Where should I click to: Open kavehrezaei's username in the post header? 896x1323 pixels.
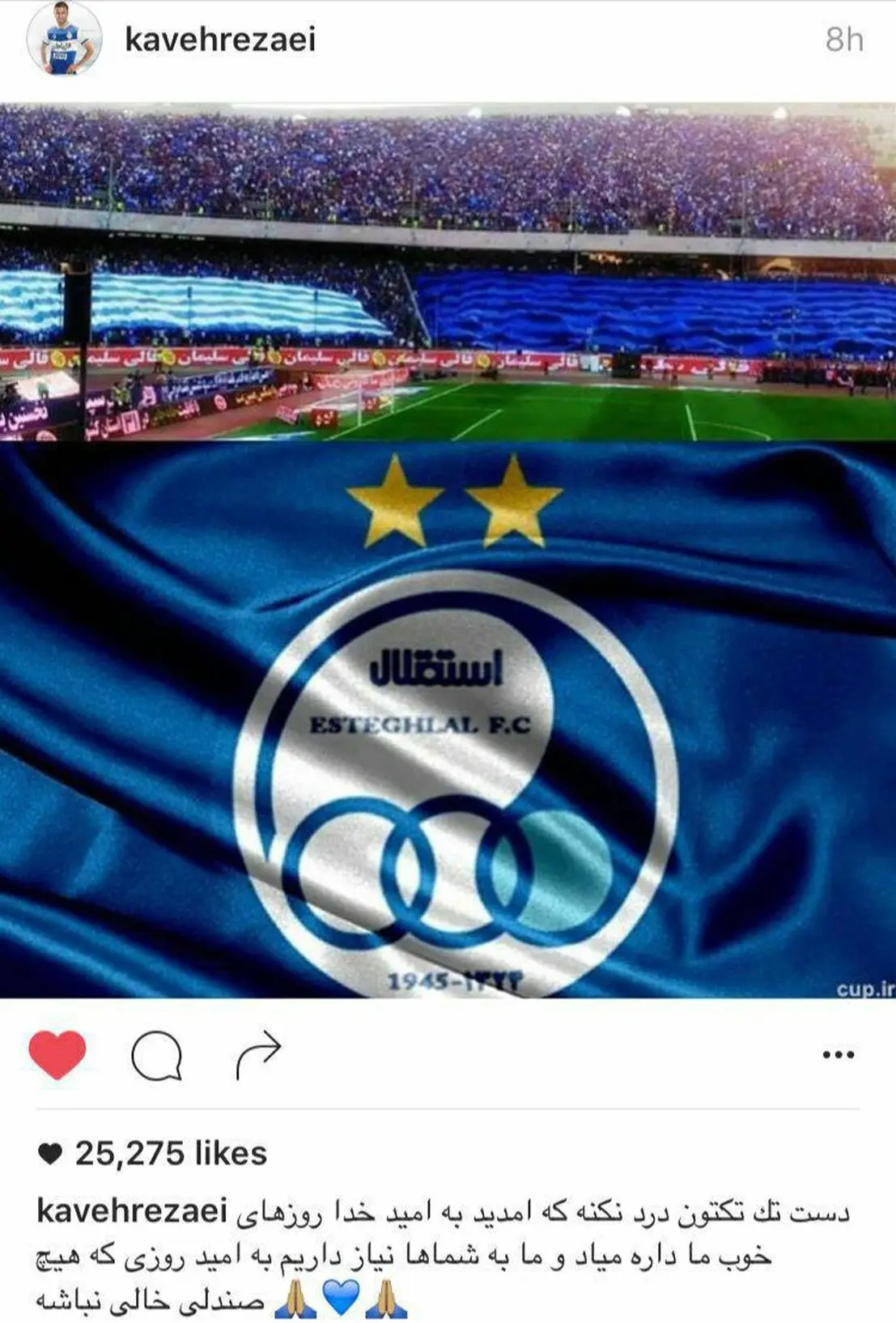[x=220, y=39]
